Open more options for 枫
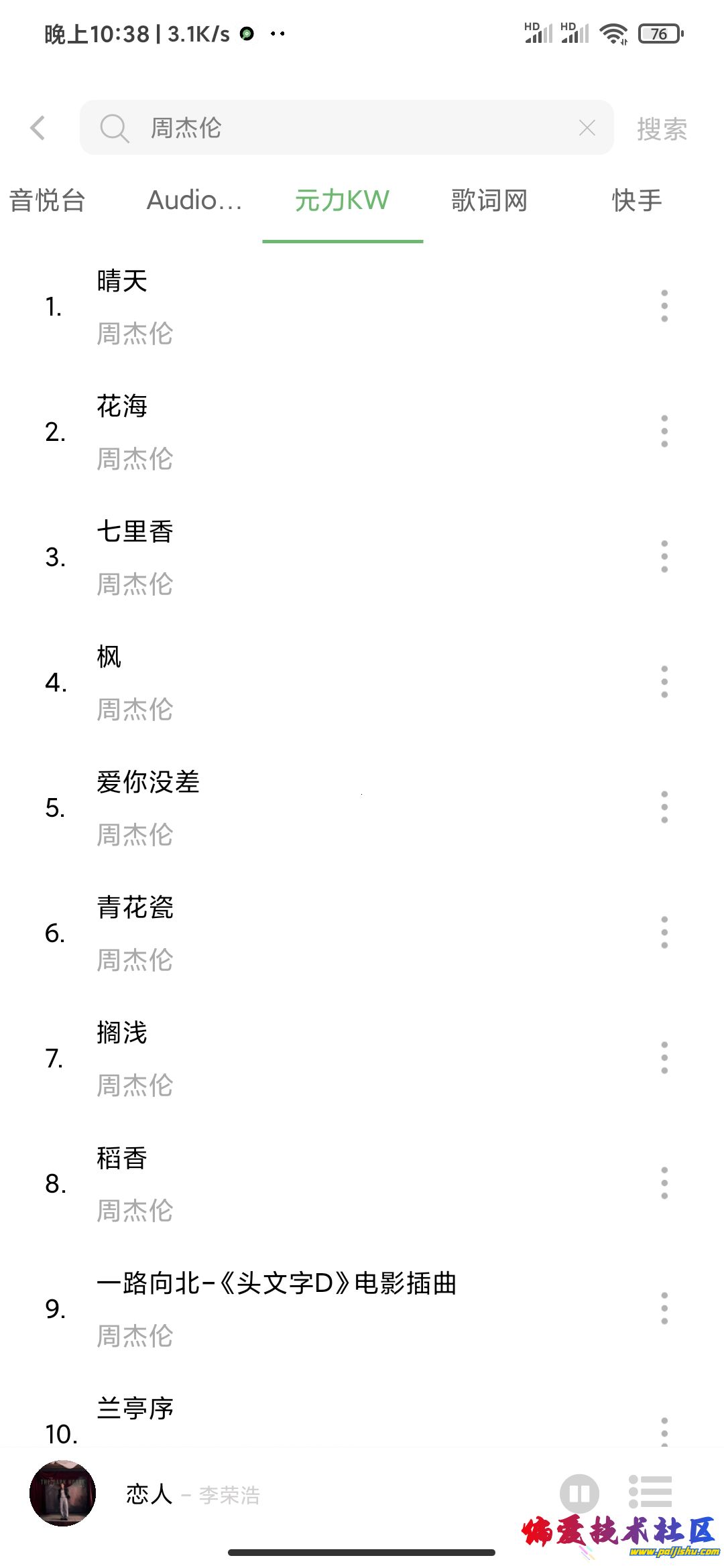The image size is (724, 1568). tap(664, 682)
